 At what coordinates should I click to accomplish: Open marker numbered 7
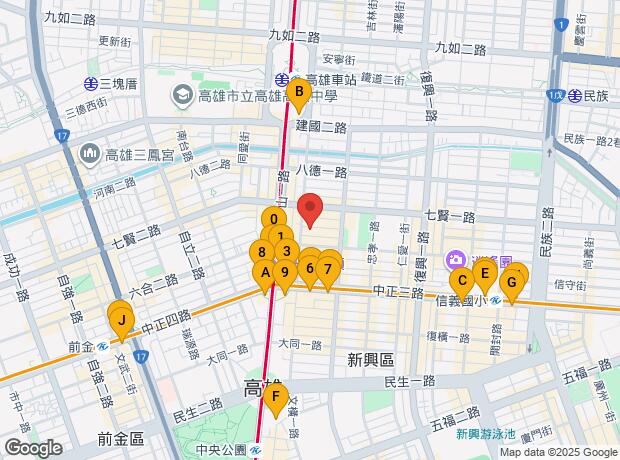(328, 267)
